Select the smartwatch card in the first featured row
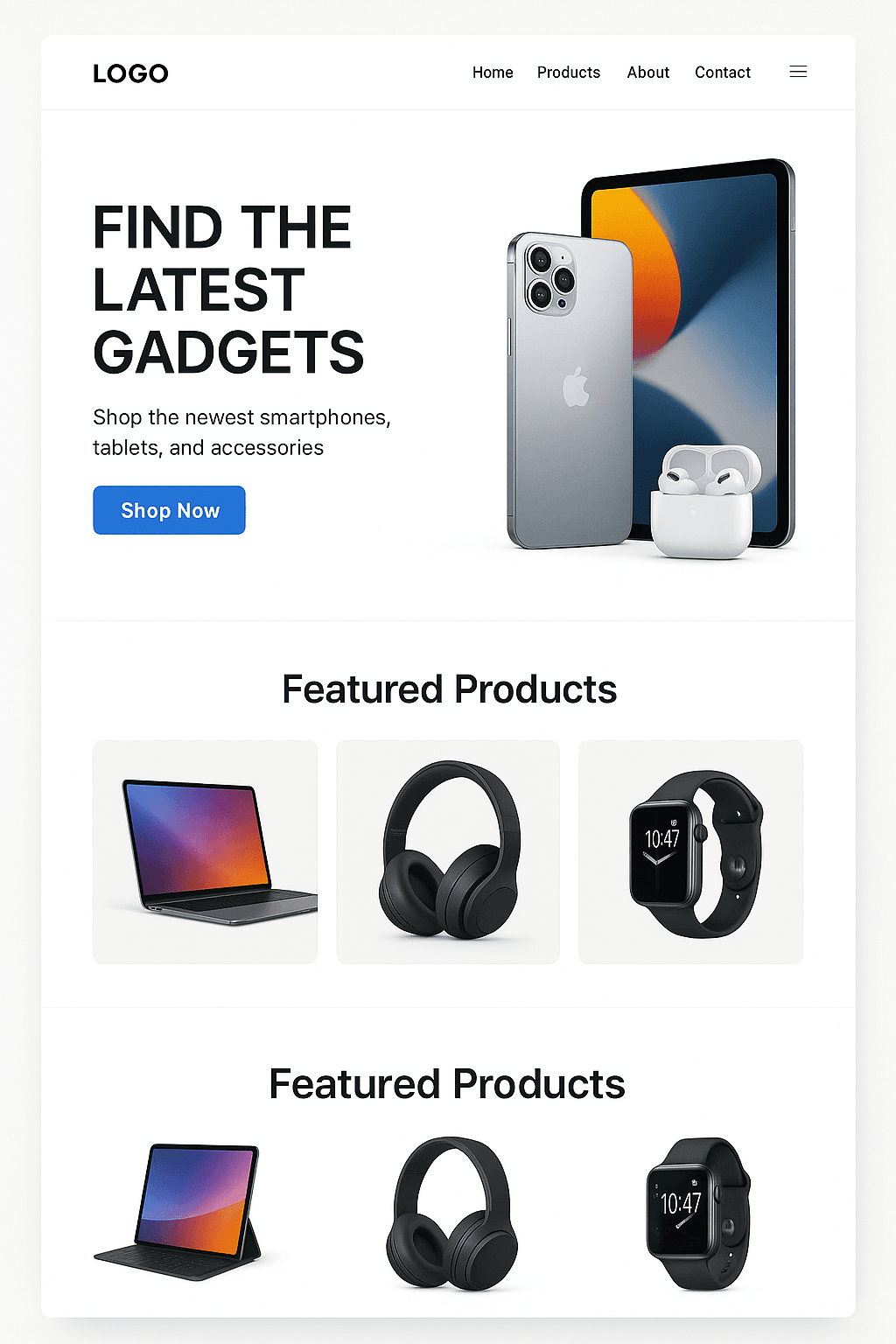The image size is (896, 1344). (690, 851)
